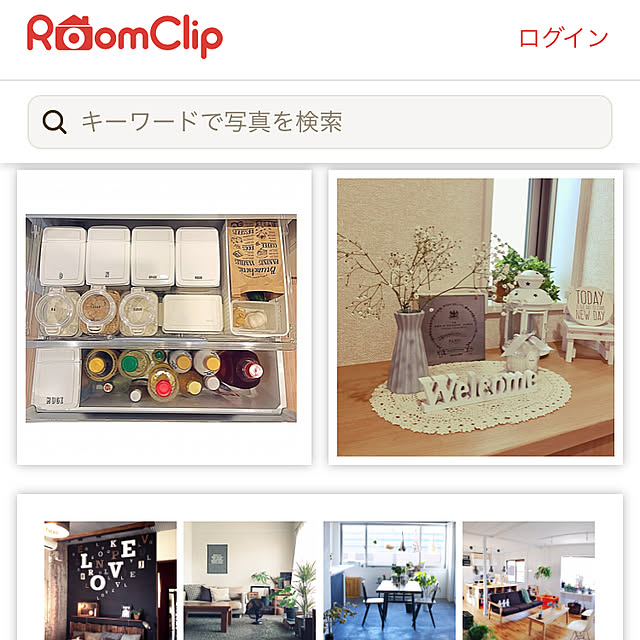The width and height of the screenshot is (640, 640).
Task: Open the keyword photo search box
Action: (320, 122)
